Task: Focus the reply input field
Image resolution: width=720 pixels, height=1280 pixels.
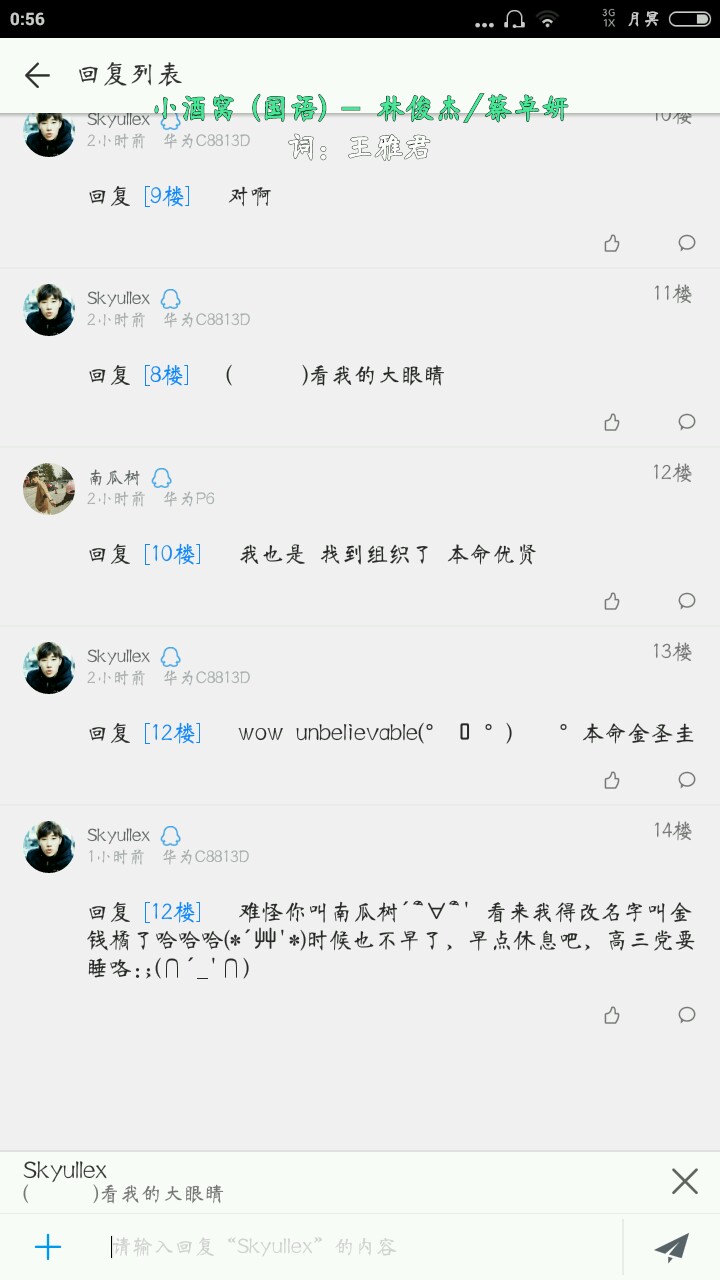Action: [360, 1247]
